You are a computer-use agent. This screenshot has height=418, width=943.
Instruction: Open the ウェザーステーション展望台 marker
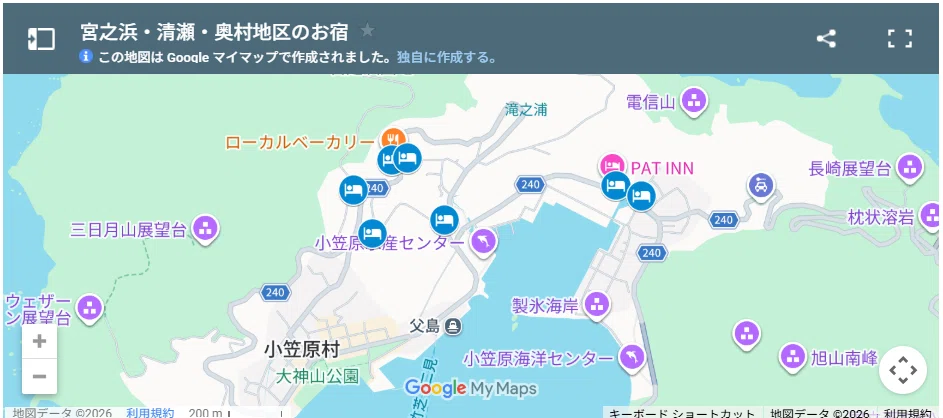[91, 307]
